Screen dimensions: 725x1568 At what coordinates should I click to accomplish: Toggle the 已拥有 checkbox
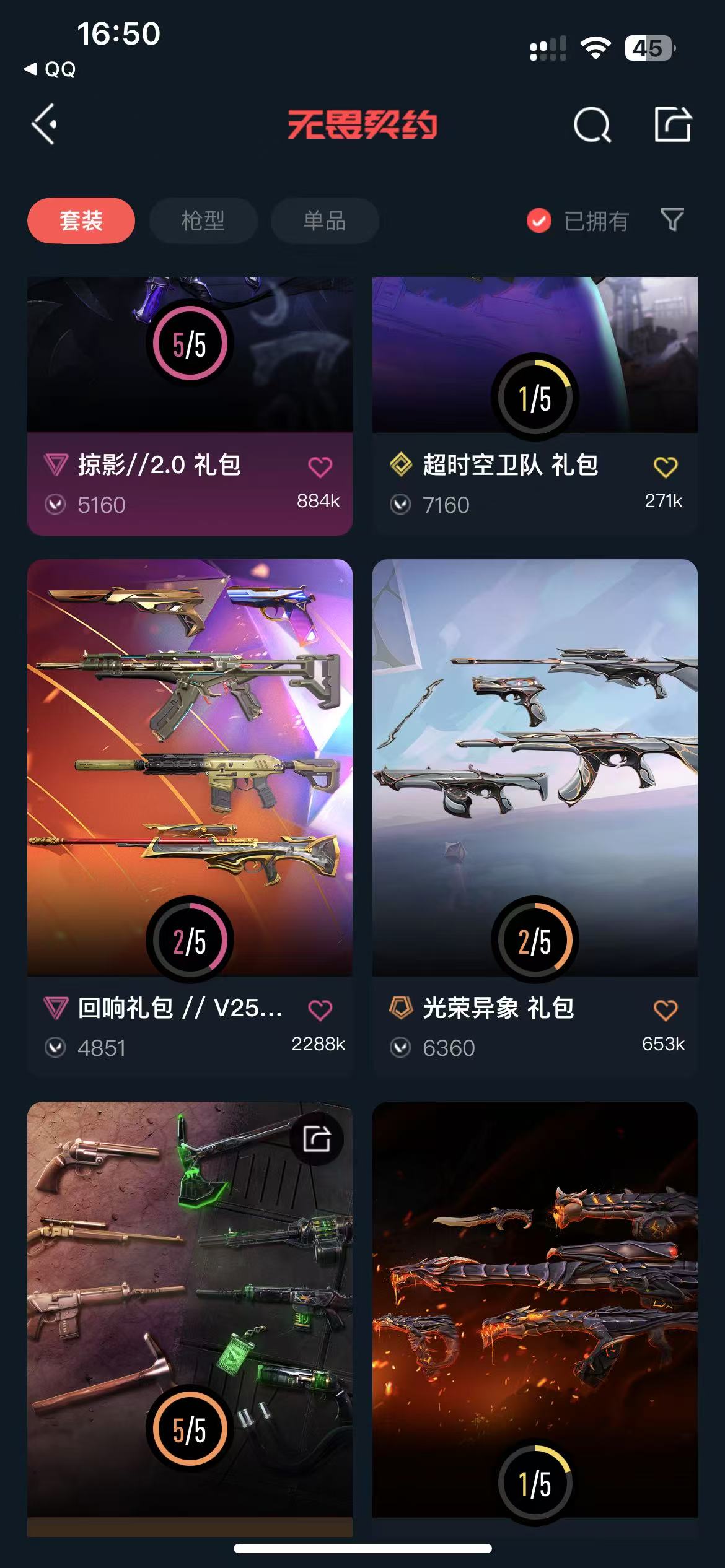[539, 221]
